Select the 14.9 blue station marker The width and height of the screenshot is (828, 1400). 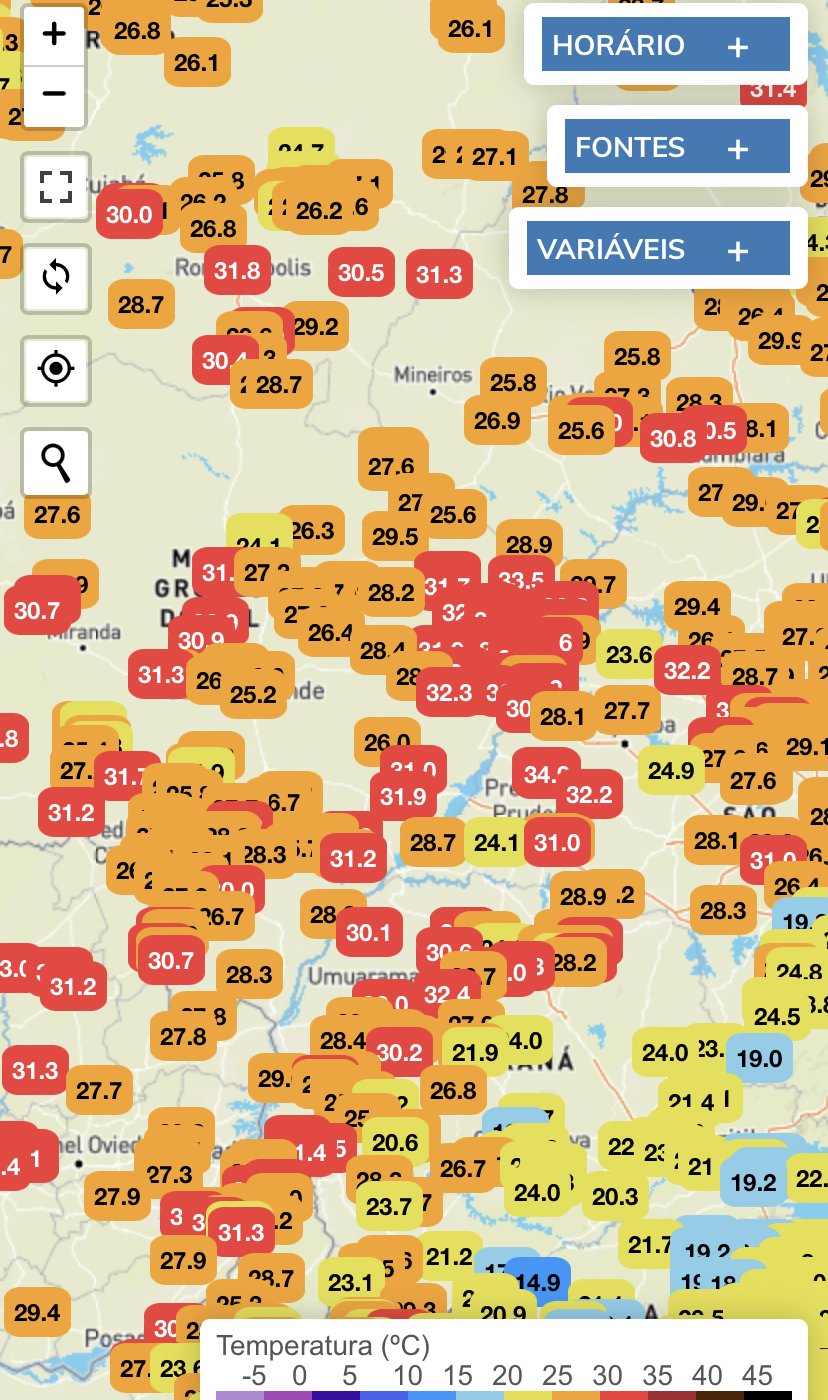pos(537,1282)
